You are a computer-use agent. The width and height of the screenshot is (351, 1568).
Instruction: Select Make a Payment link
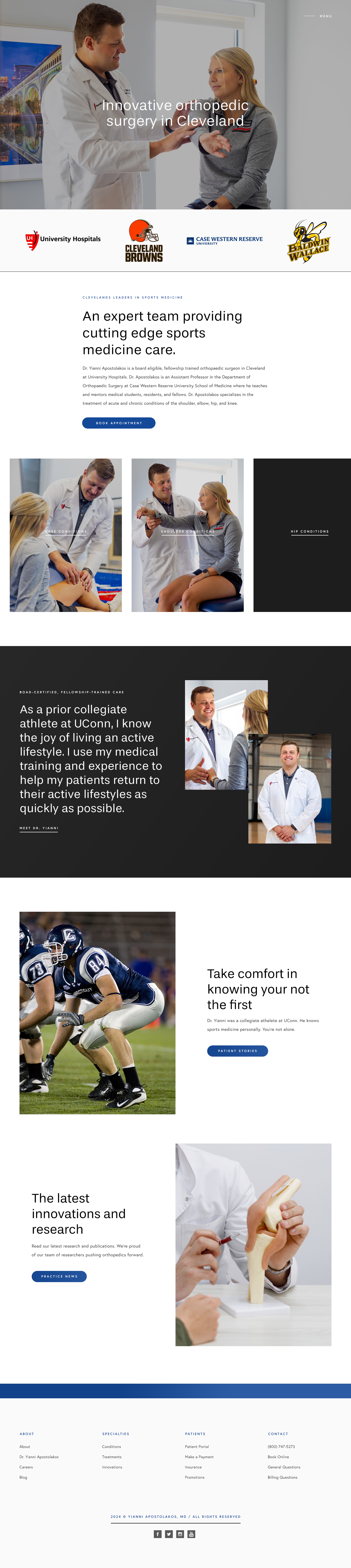click(199, 1457)
